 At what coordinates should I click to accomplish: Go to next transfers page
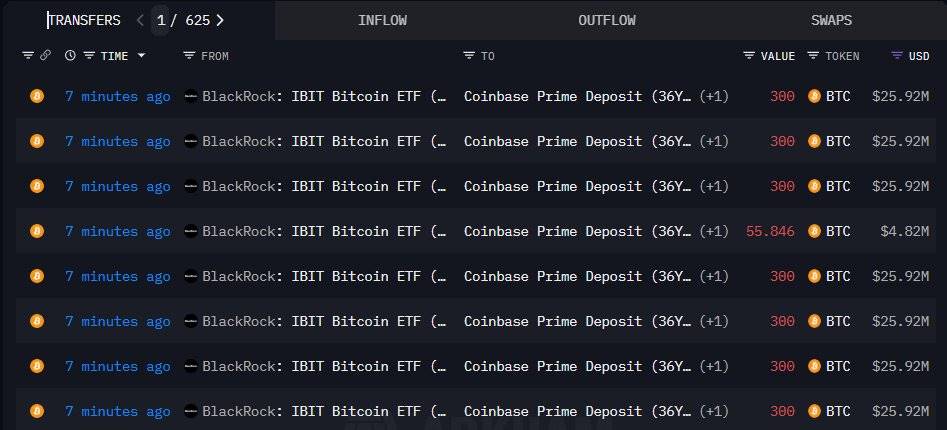click(x=220, y=20)
